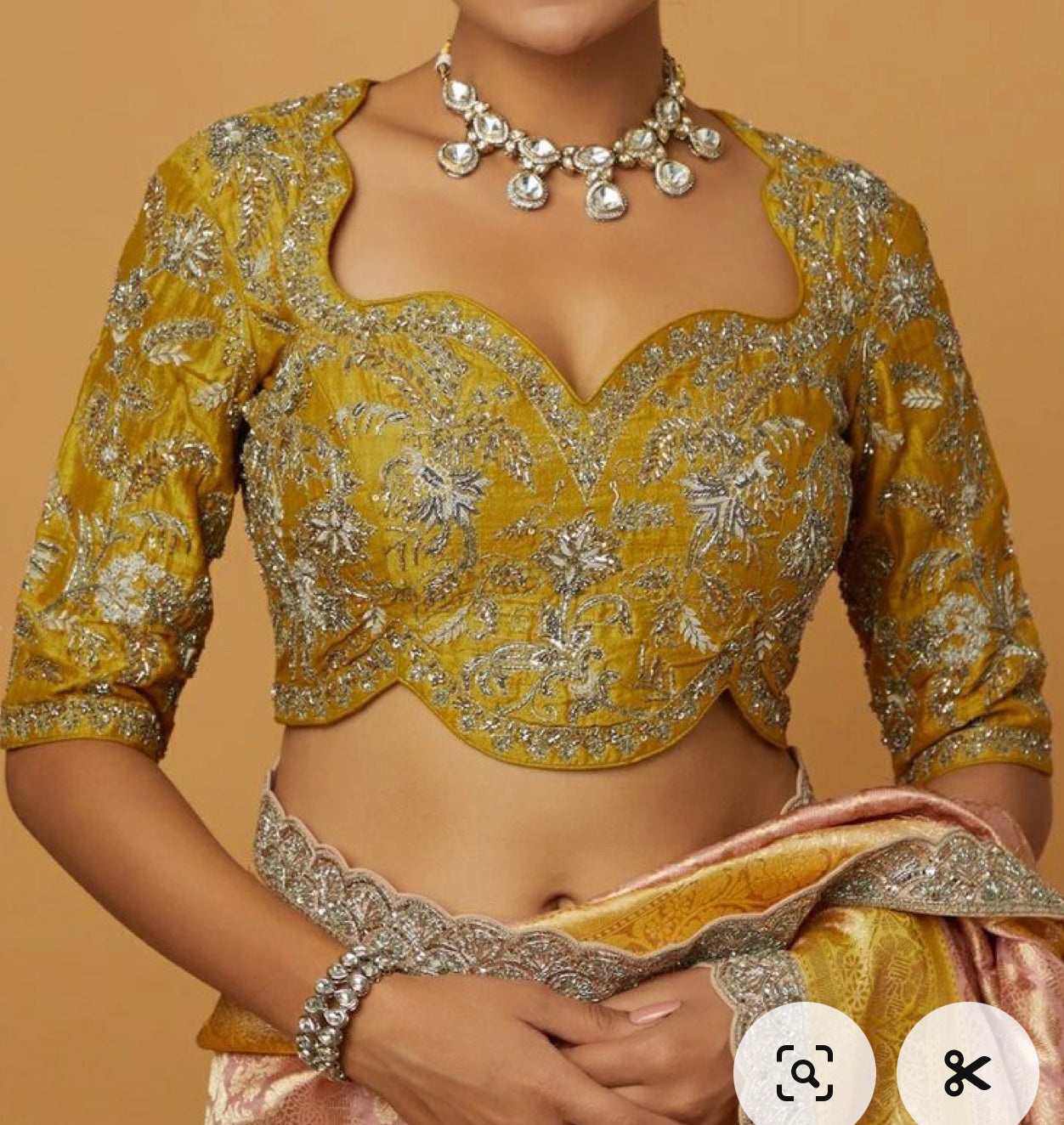Tap the visual search lens icon
1064x1125 pixels.
pyautogui.click(x=804, y=1072)
